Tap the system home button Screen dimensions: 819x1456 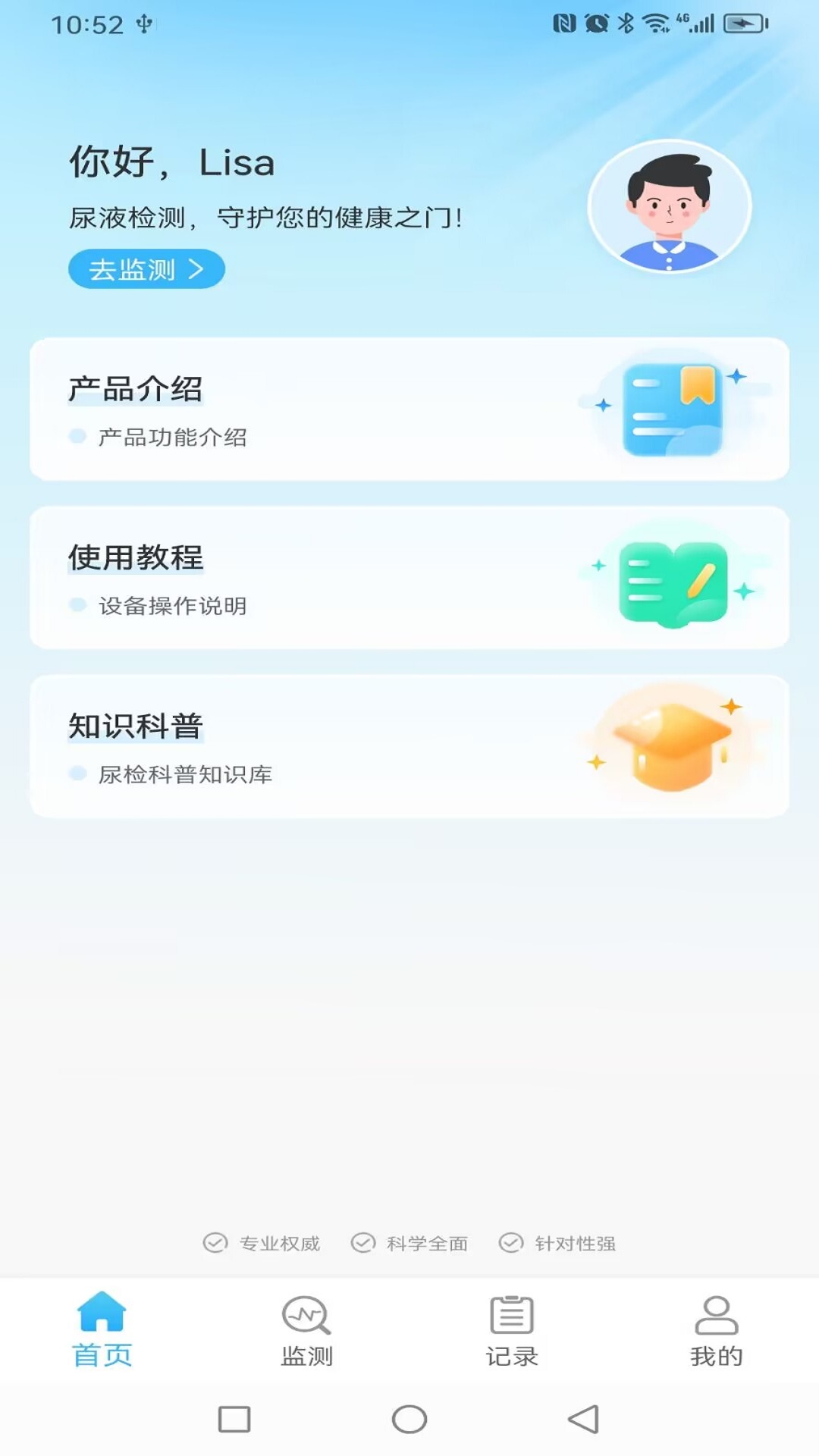[409, 1420]
